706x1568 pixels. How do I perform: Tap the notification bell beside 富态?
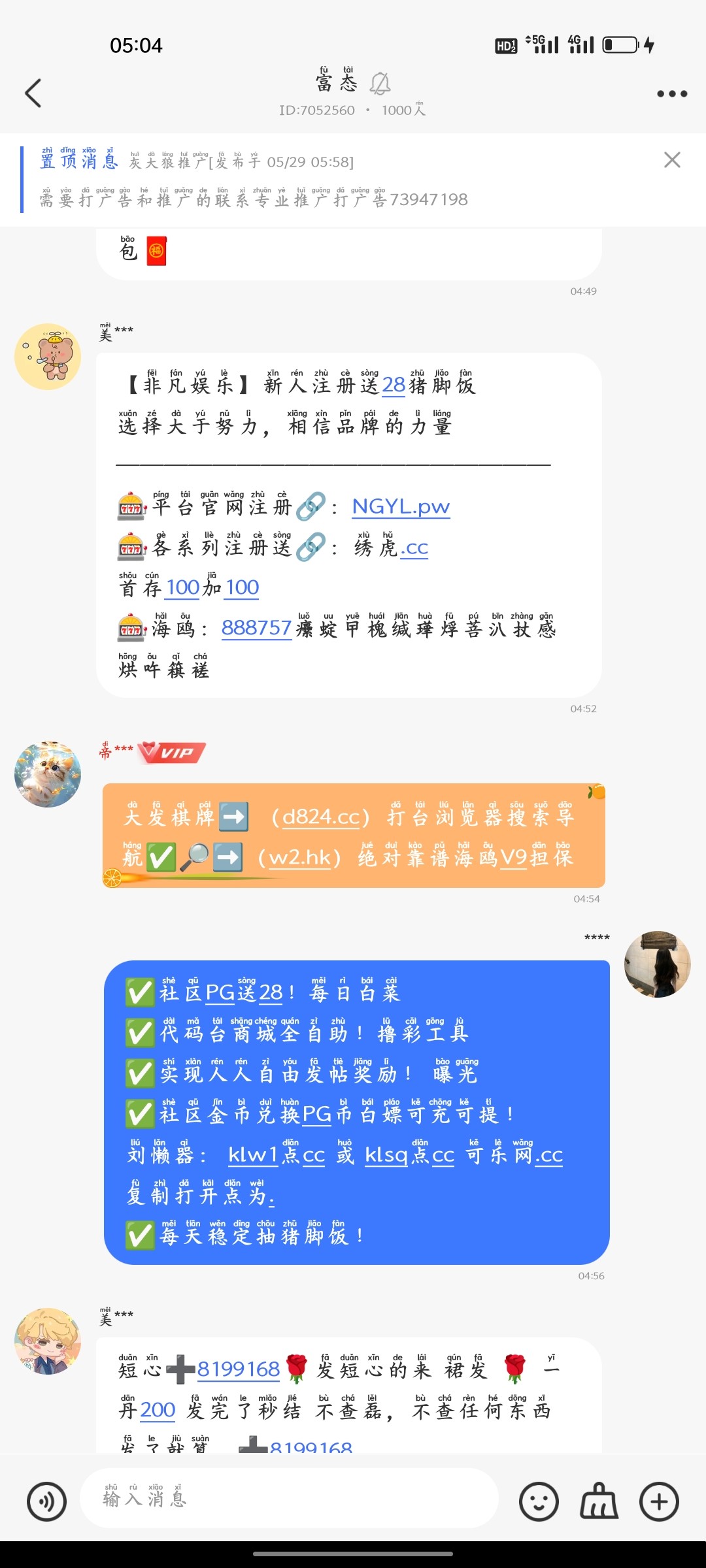[x=382, y=83]
